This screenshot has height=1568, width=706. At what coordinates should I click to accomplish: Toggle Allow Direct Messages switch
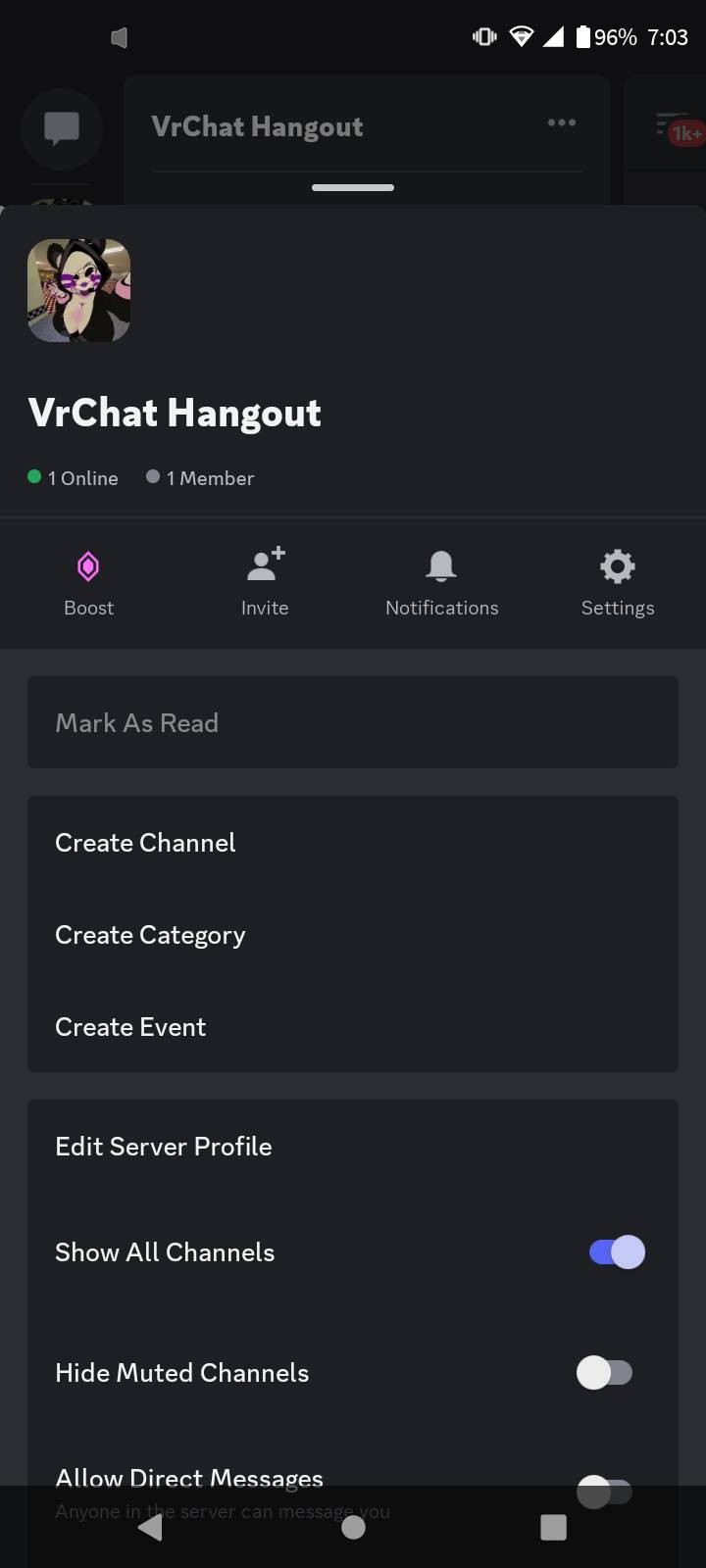tap(605, 1493)
